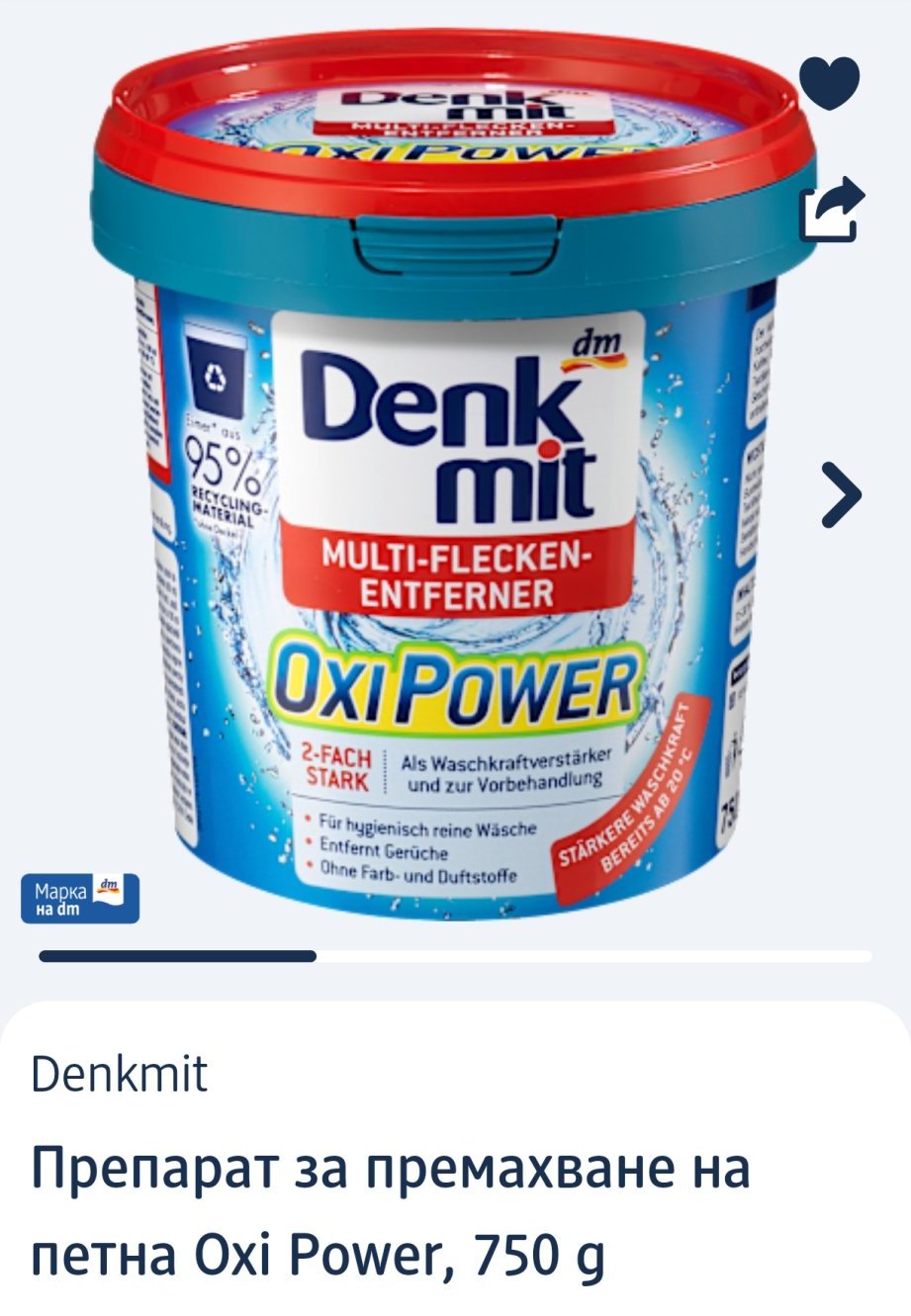Open the Denkmit brand link

pyautogui.click(x=120, y=1074)
